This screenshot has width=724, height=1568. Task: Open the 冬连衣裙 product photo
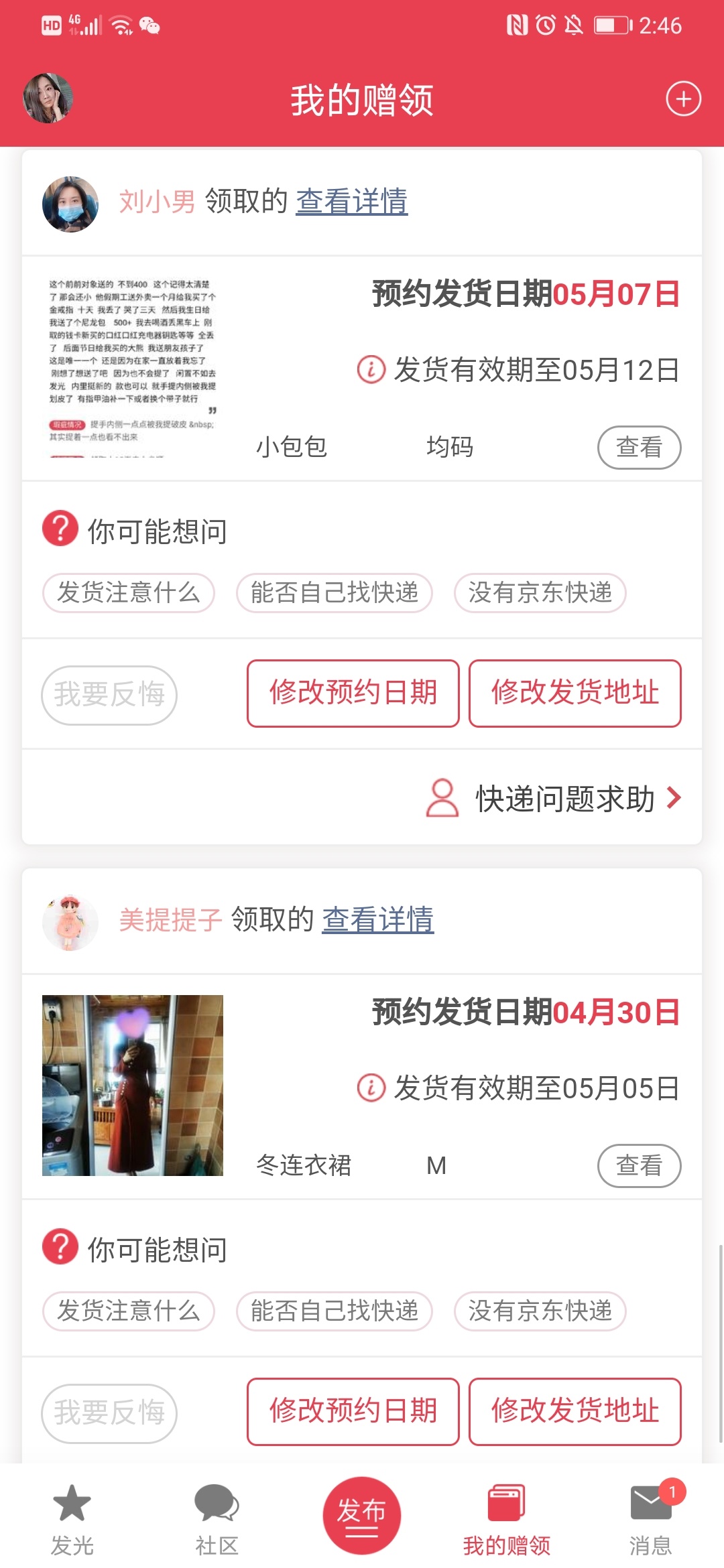point(133,1086)
